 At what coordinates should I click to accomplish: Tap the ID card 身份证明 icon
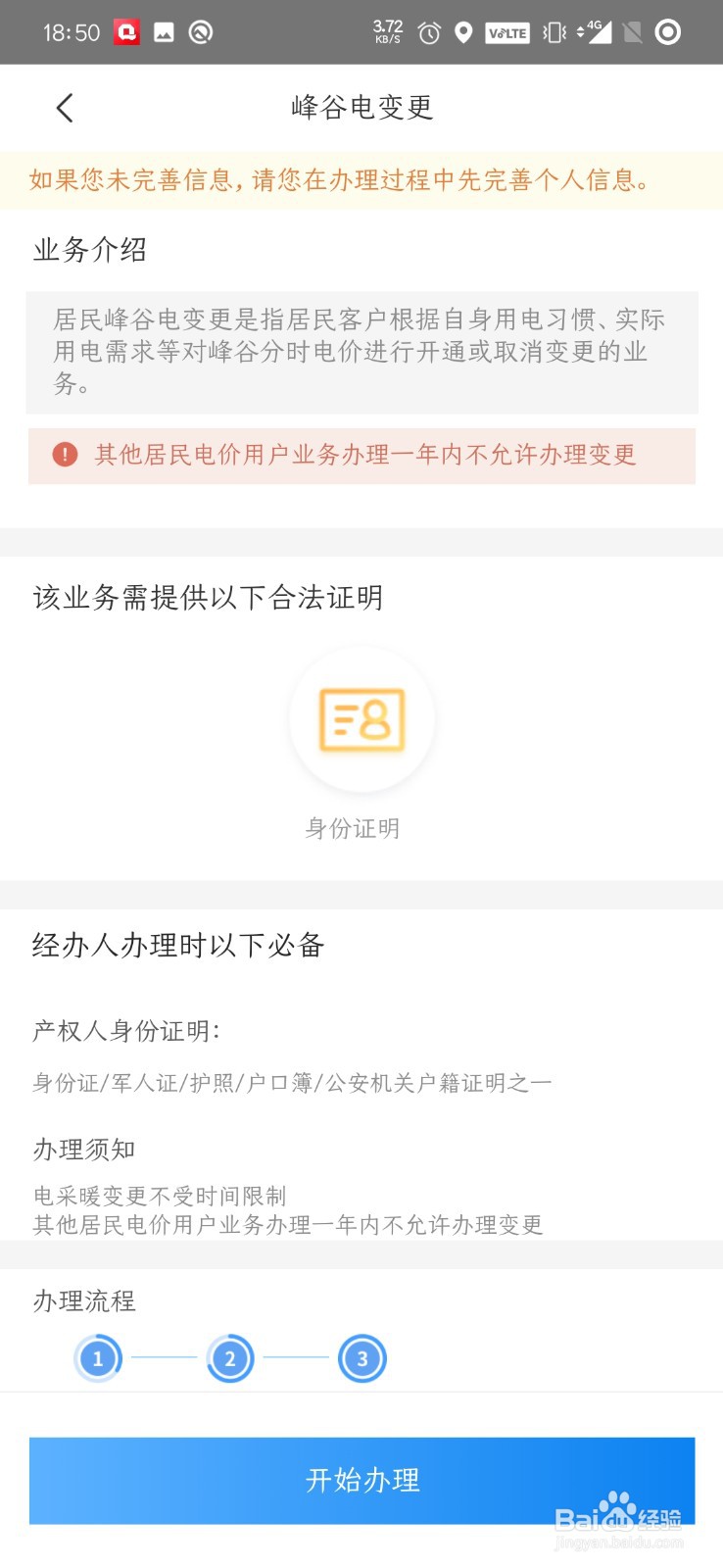pos(361,718)
